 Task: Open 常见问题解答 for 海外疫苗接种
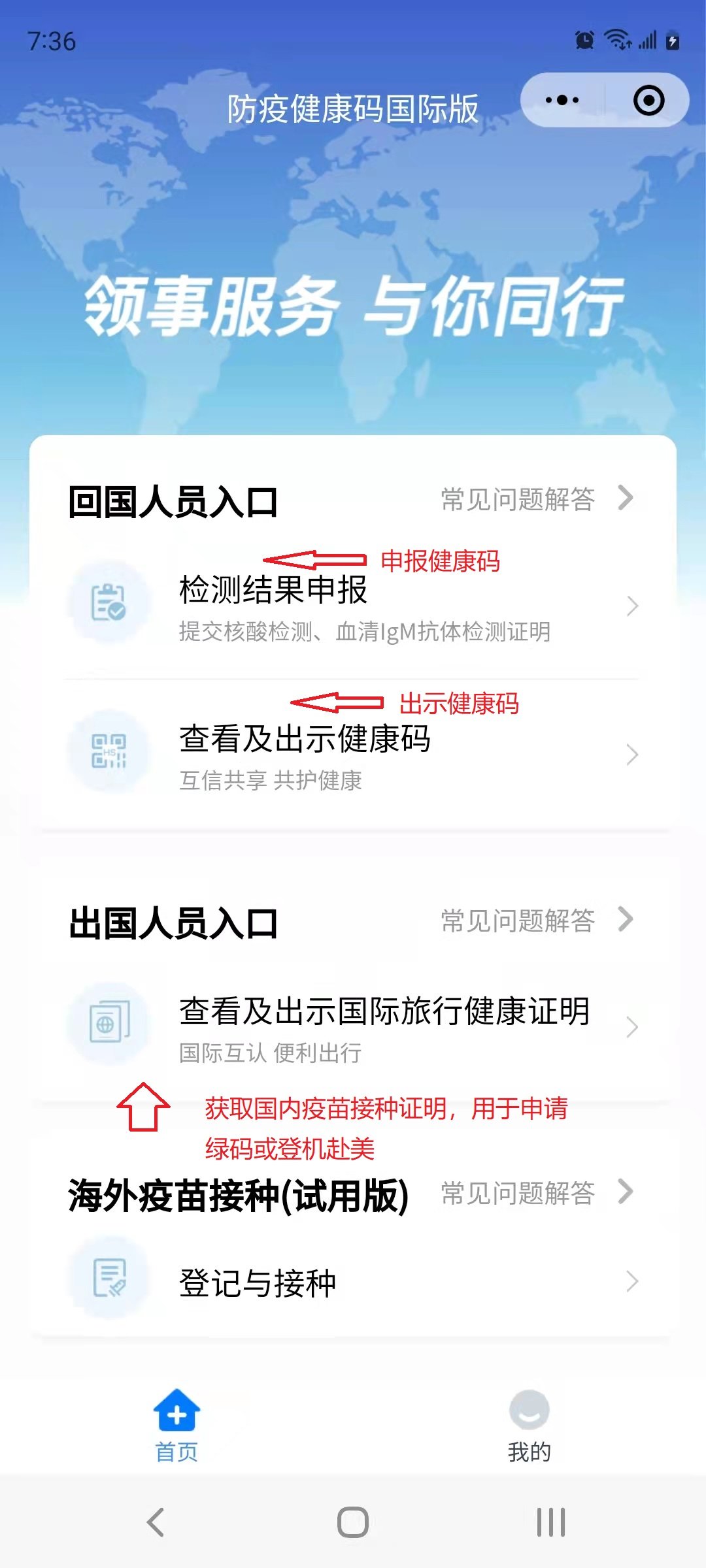pos(536,1193)
